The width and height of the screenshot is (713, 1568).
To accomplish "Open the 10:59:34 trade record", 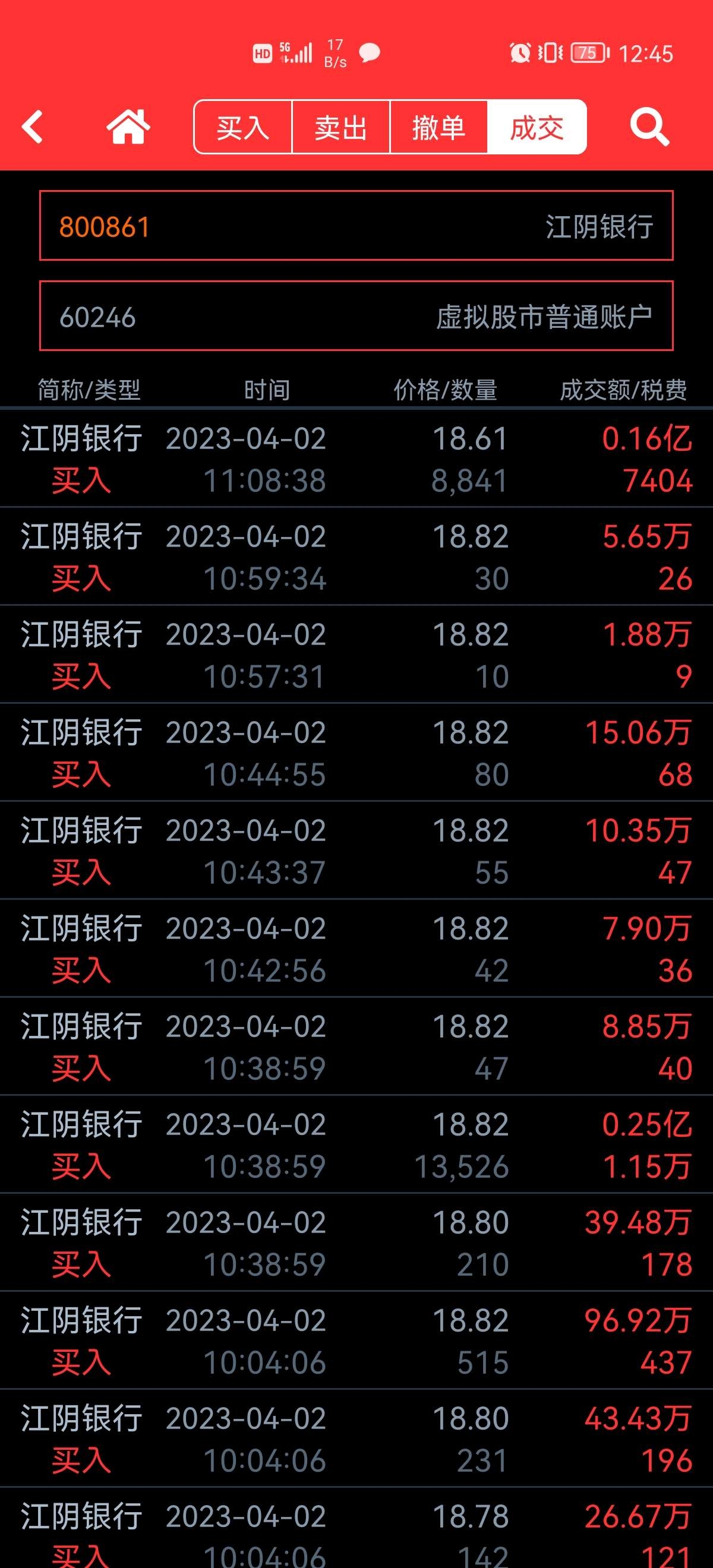I will 356,557.
